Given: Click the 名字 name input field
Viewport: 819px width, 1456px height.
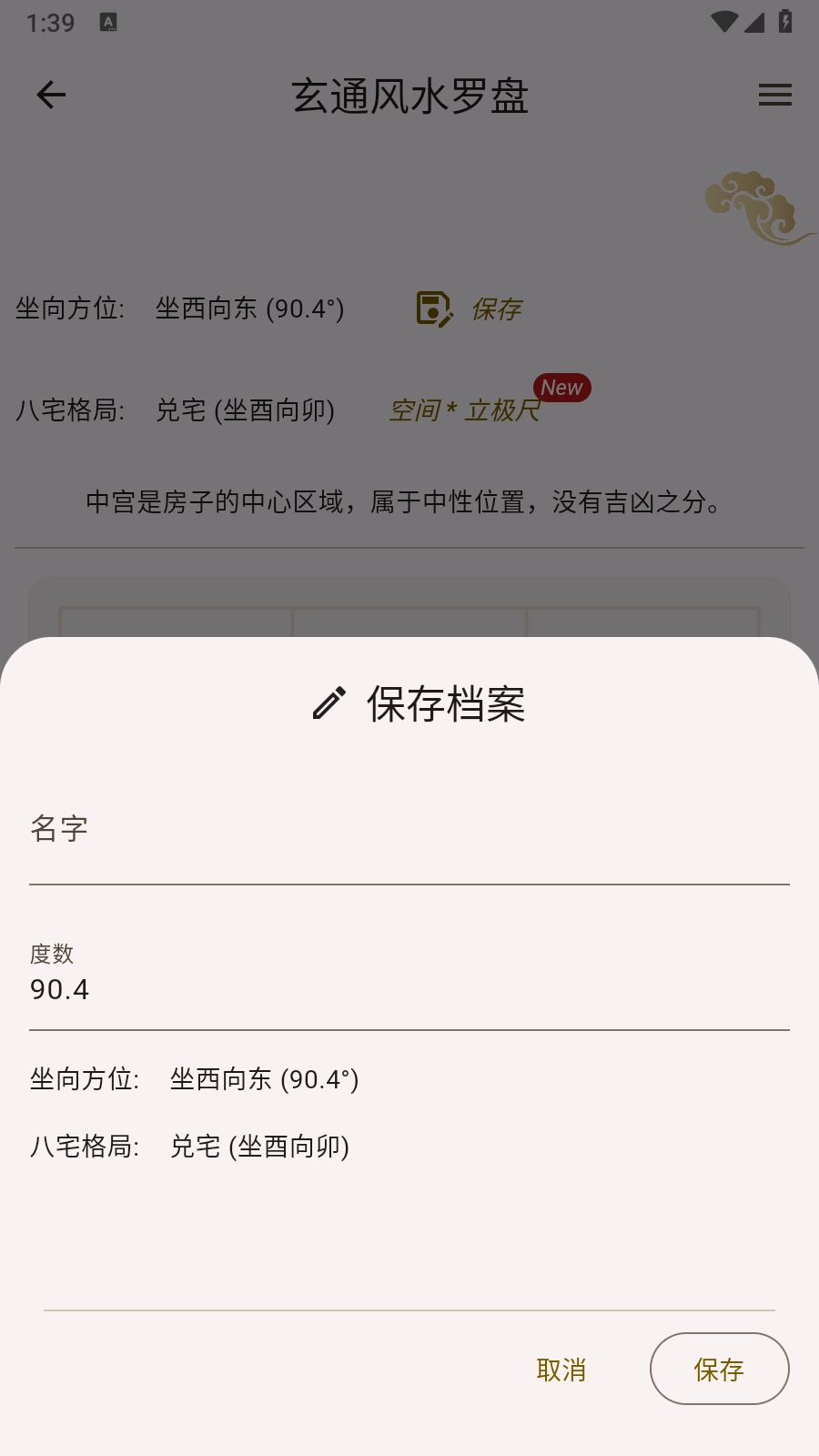Looking at the screenshot, I should [x=409, y=846].
